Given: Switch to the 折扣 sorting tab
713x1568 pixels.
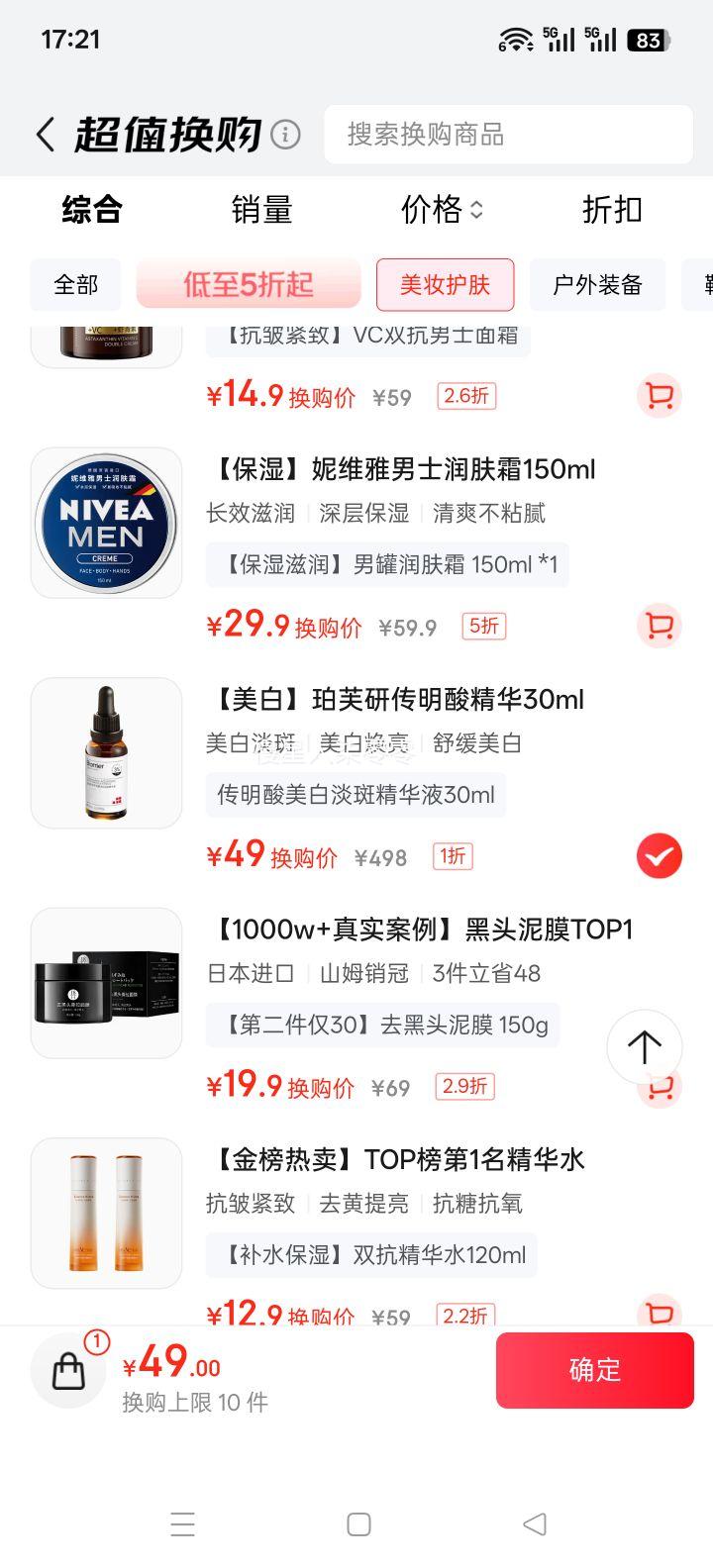Looking at the screenshot, I should [611, 211].
